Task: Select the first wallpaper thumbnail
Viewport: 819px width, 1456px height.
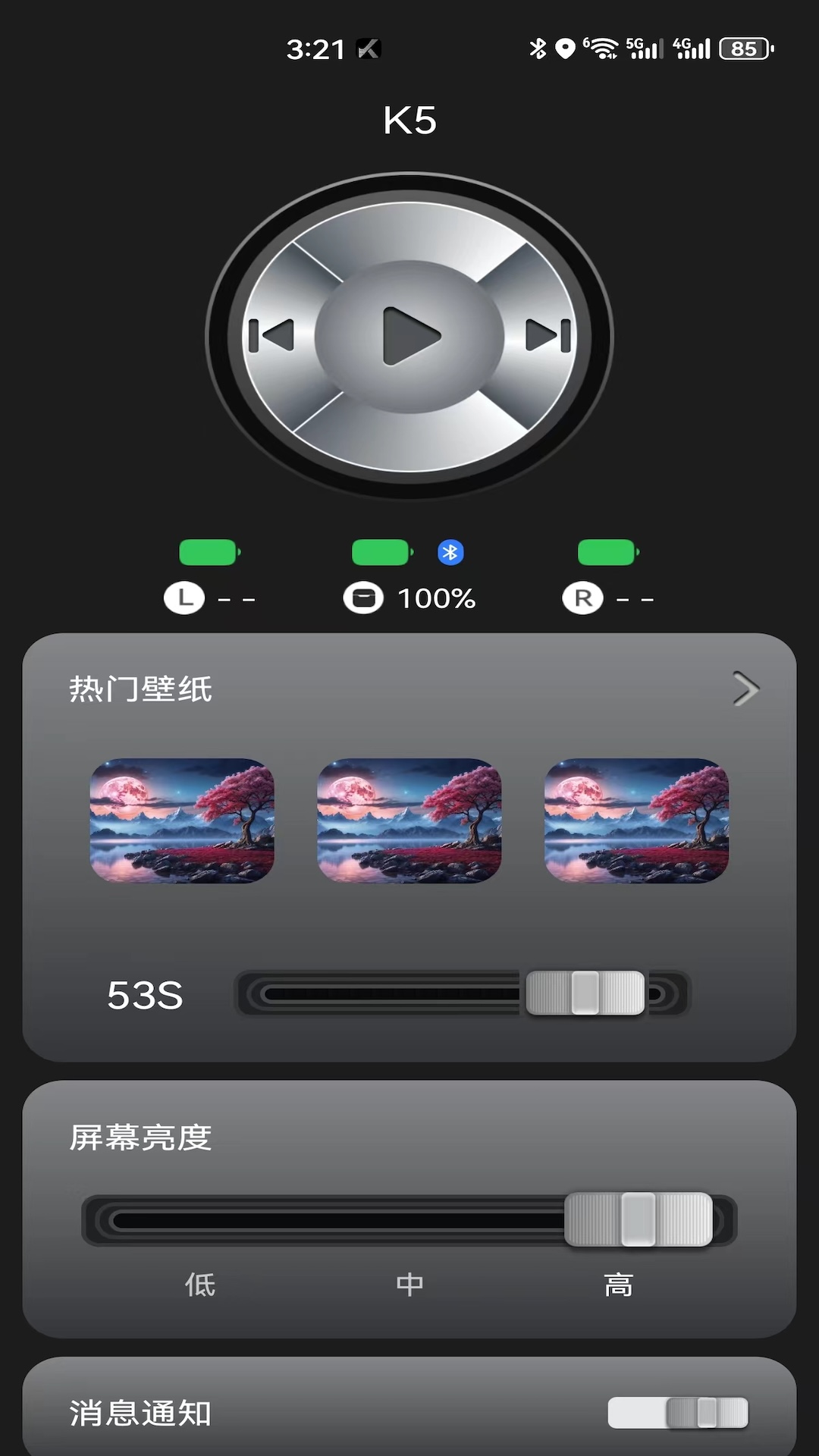Action: tap(182, 821)
